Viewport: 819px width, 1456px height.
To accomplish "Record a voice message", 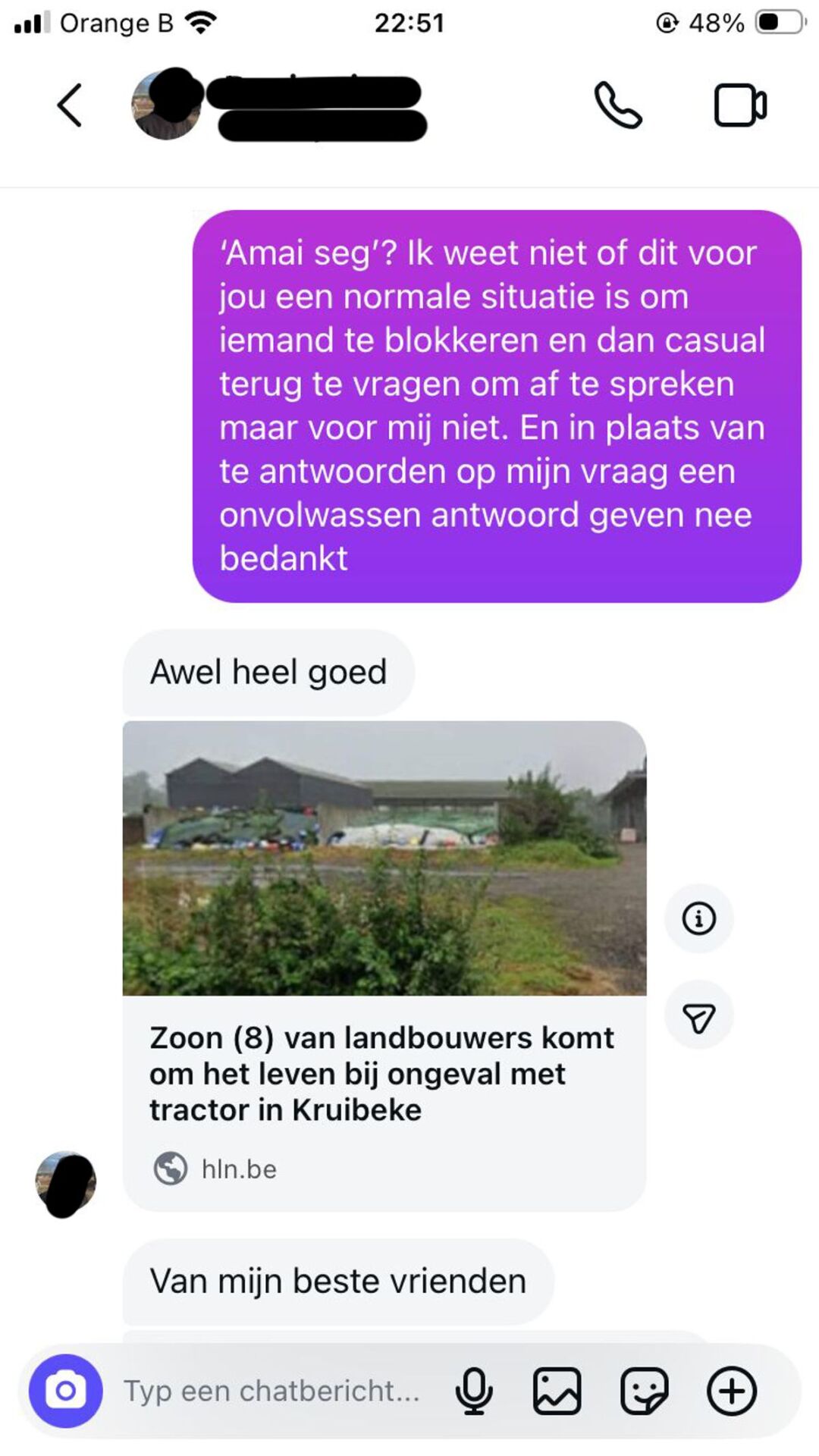I will (x=474, y=1391).
